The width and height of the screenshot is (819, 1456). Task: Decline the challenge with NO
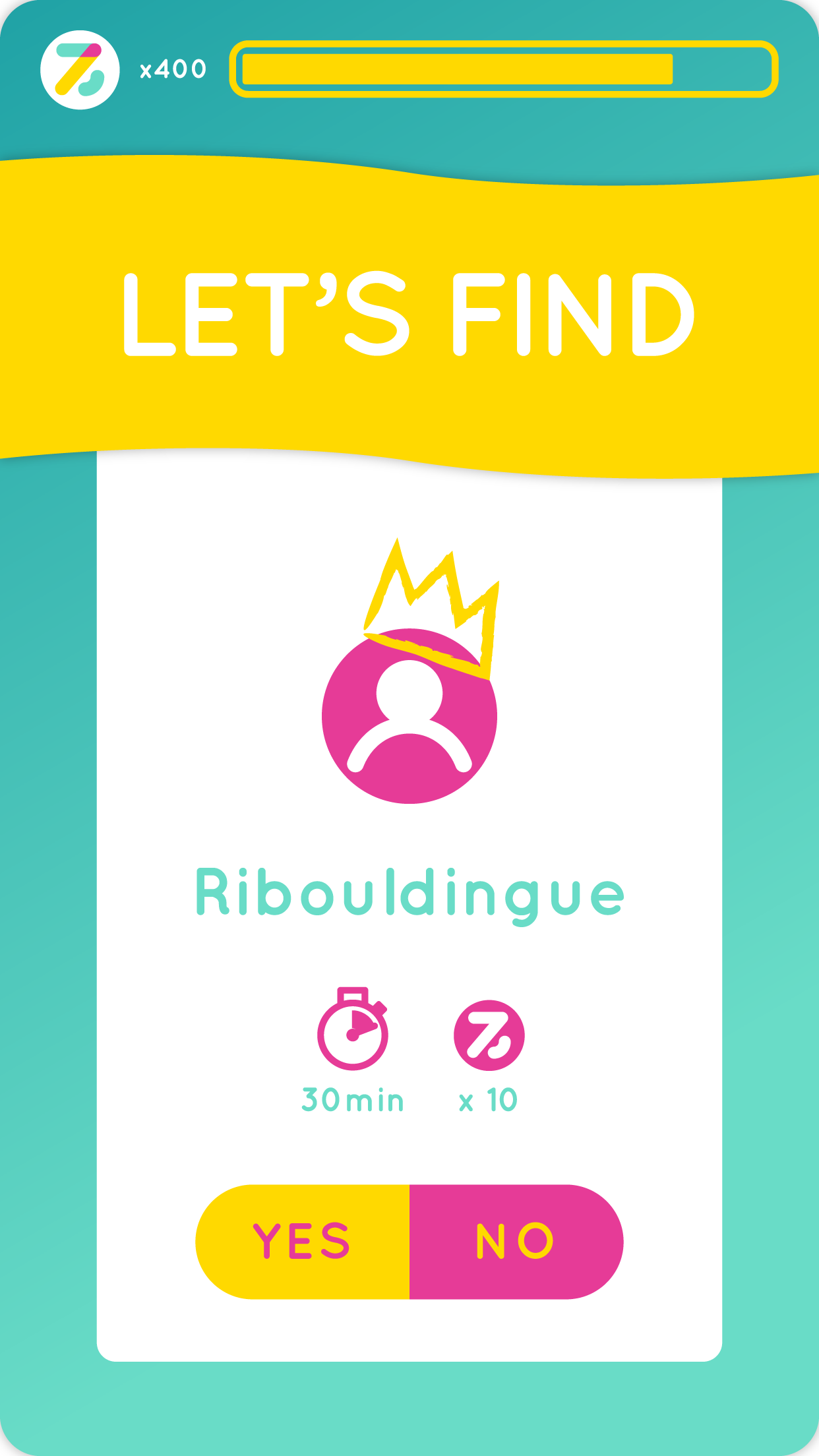(516, 1242)
